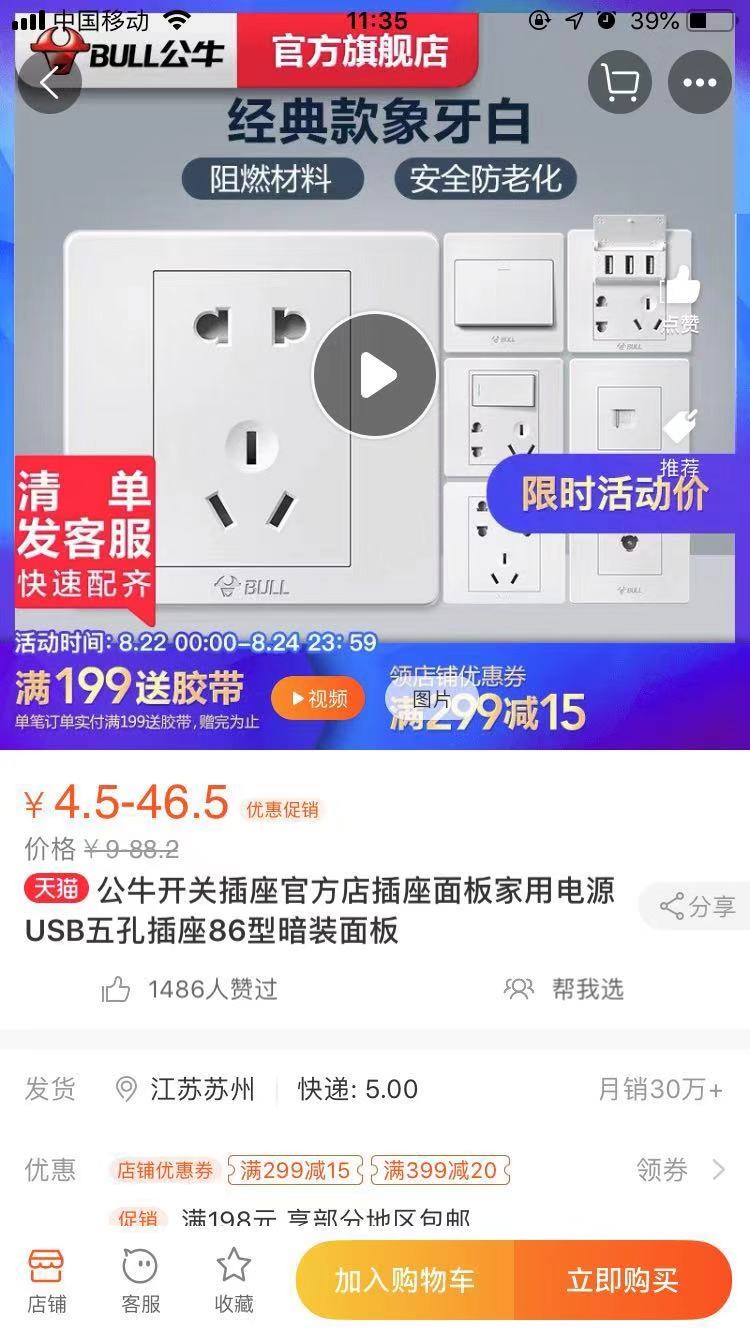The height and width of the screenshot is (1334, 750).
Task: Open the shopping cart icon
Action: coord(620,83)
